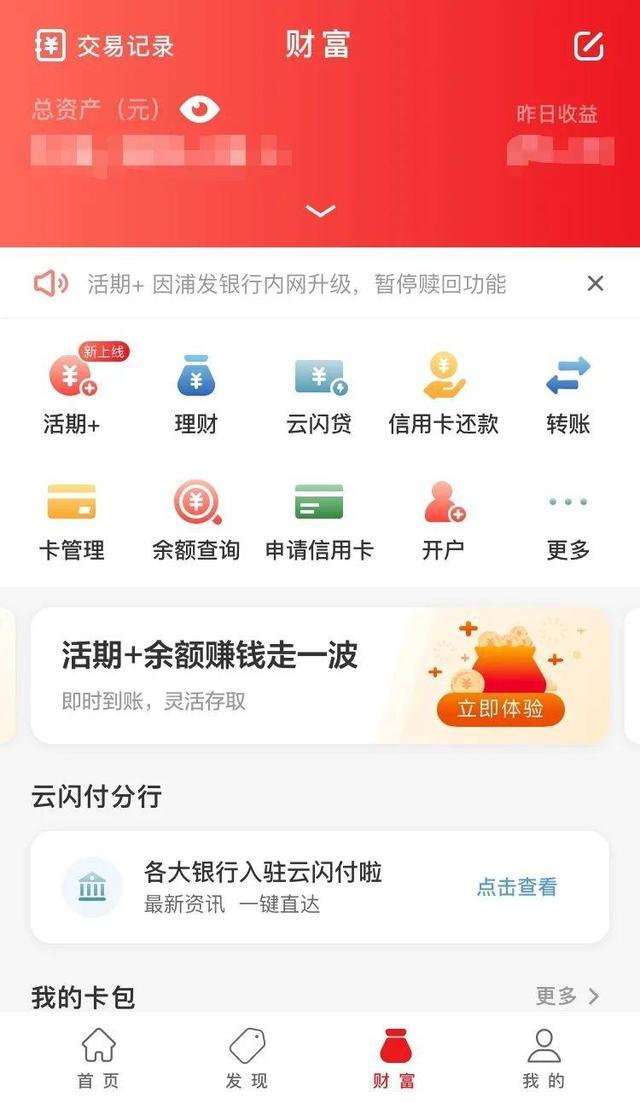
Task: Open 转账 transfer
Action: pos(567,392)
